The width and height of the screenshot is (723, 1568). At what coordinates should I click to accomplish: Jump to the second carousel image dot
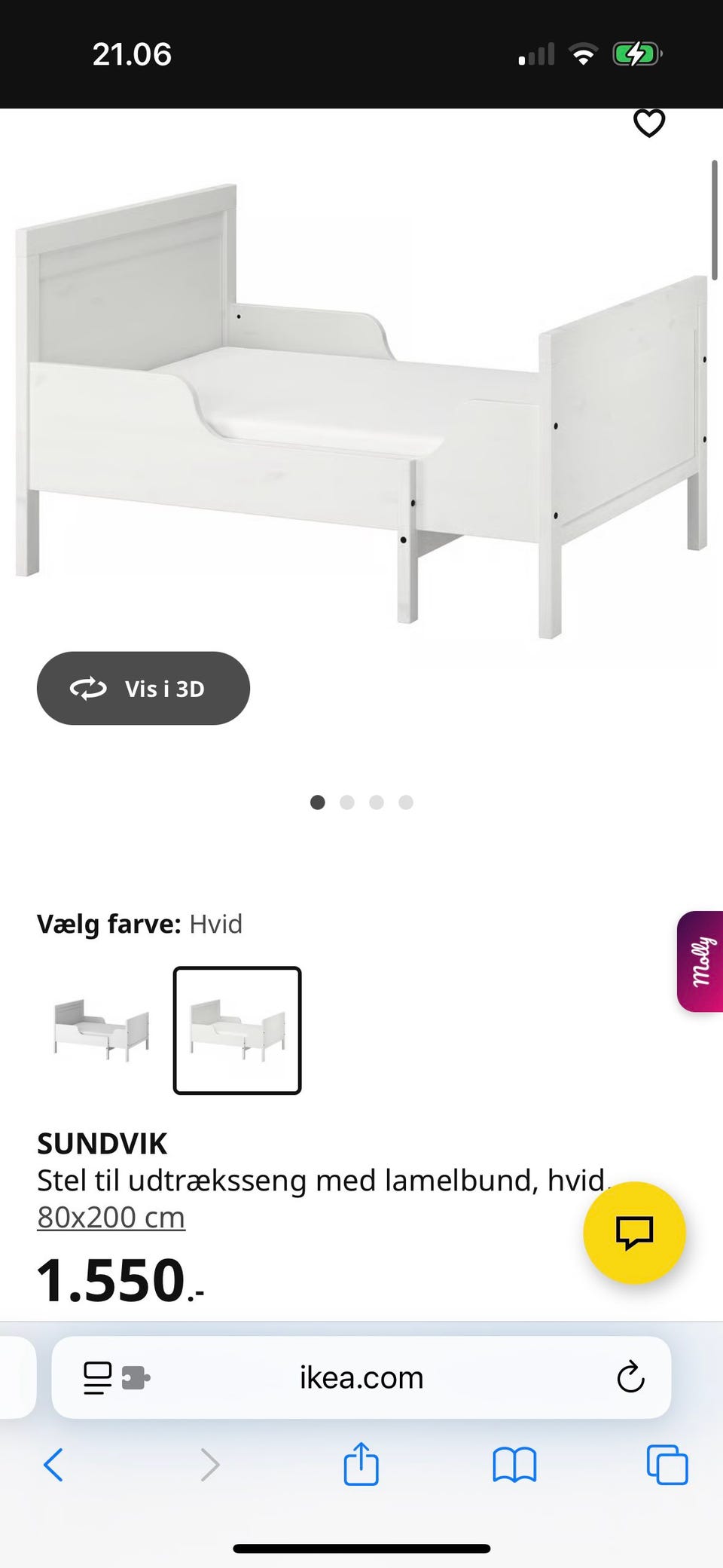(347, 802)
